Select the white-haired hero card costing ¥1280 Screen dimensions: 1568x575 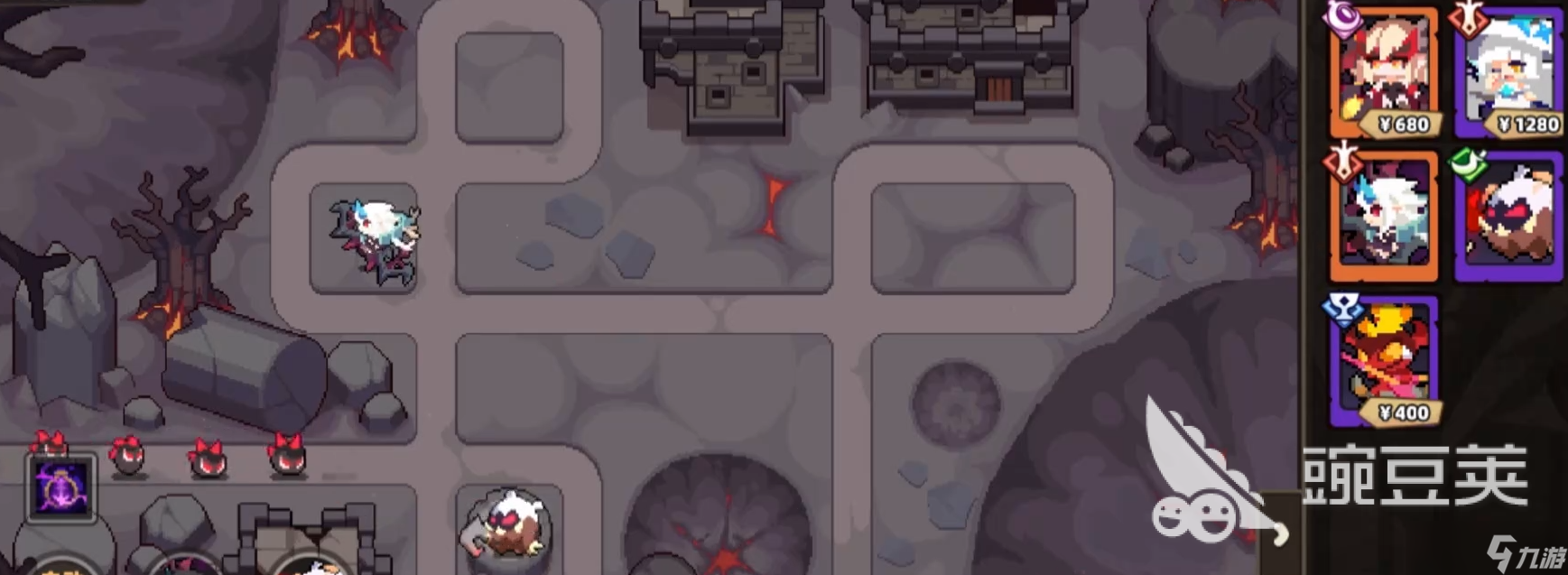coord(1508,74)
